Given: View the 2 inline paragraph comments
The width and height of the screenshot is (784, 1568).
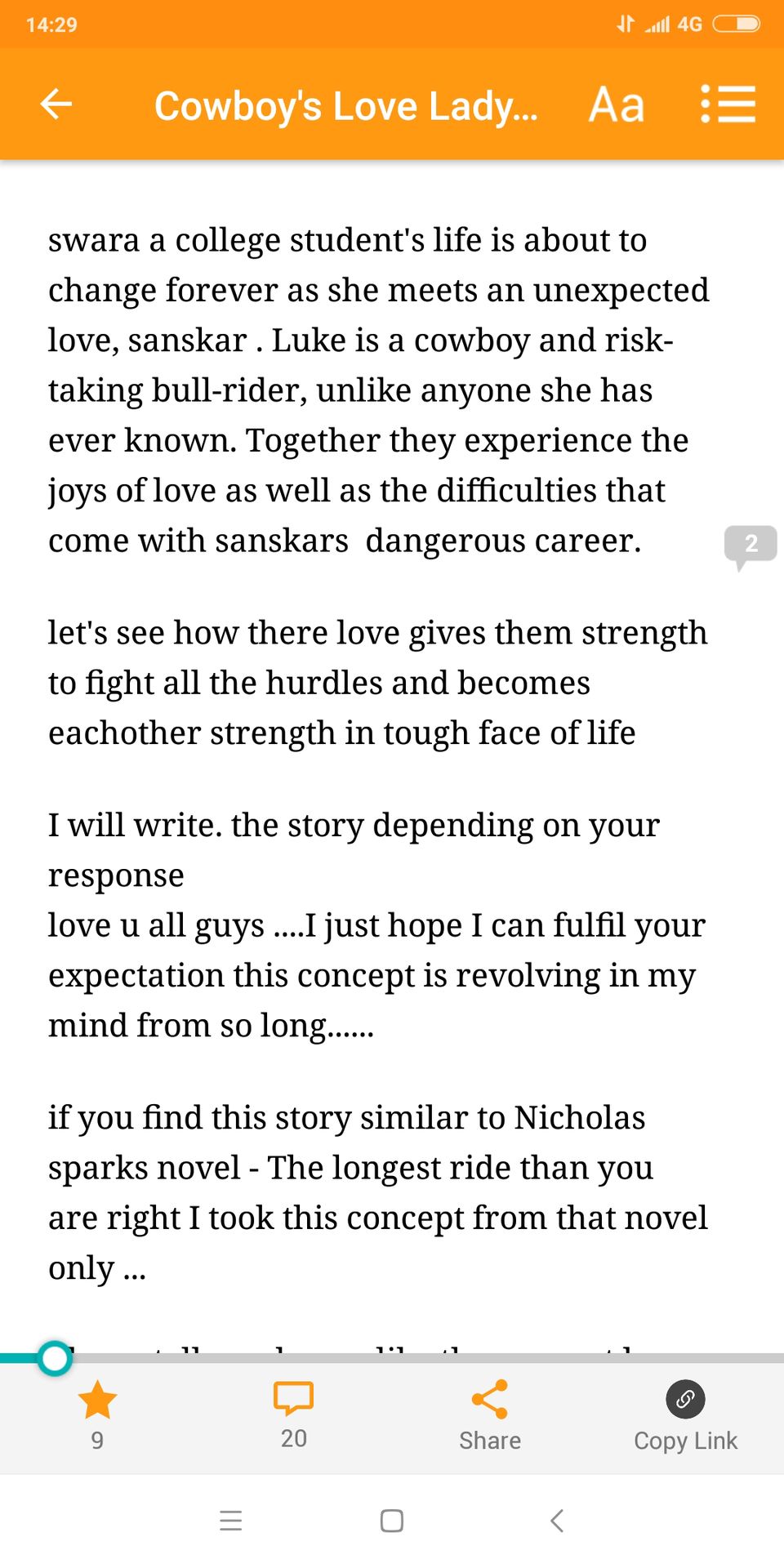Looking at the screenshot, I should pyautogui.click(x=751, y=545).
